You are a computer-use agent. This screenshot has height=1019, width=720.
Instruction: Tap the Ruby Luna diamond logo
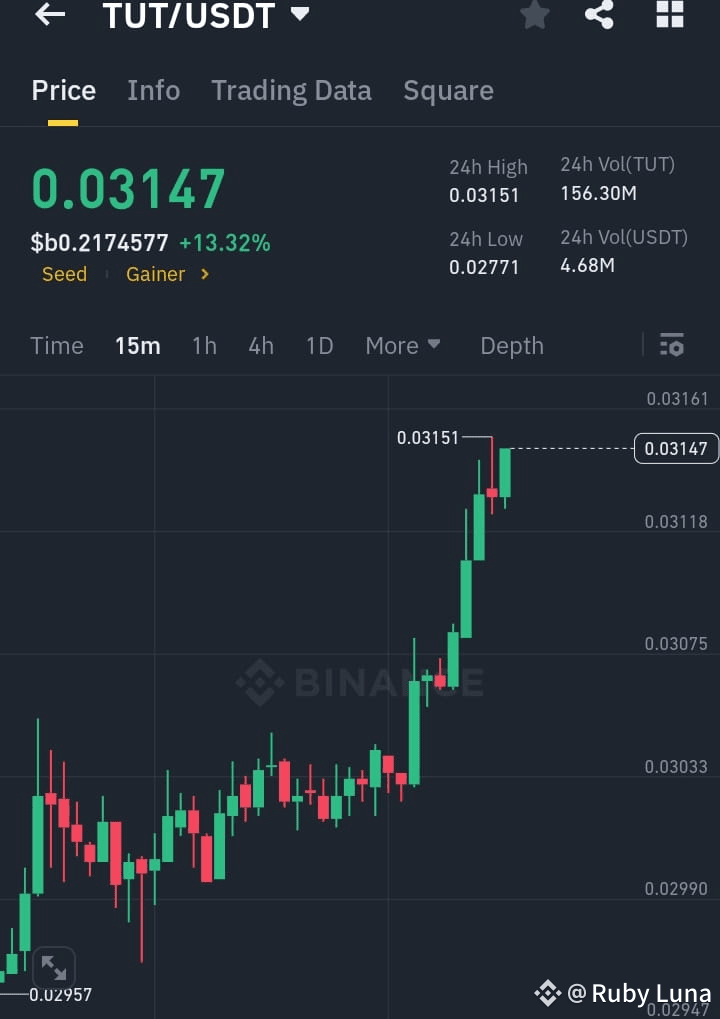point(547,993)
